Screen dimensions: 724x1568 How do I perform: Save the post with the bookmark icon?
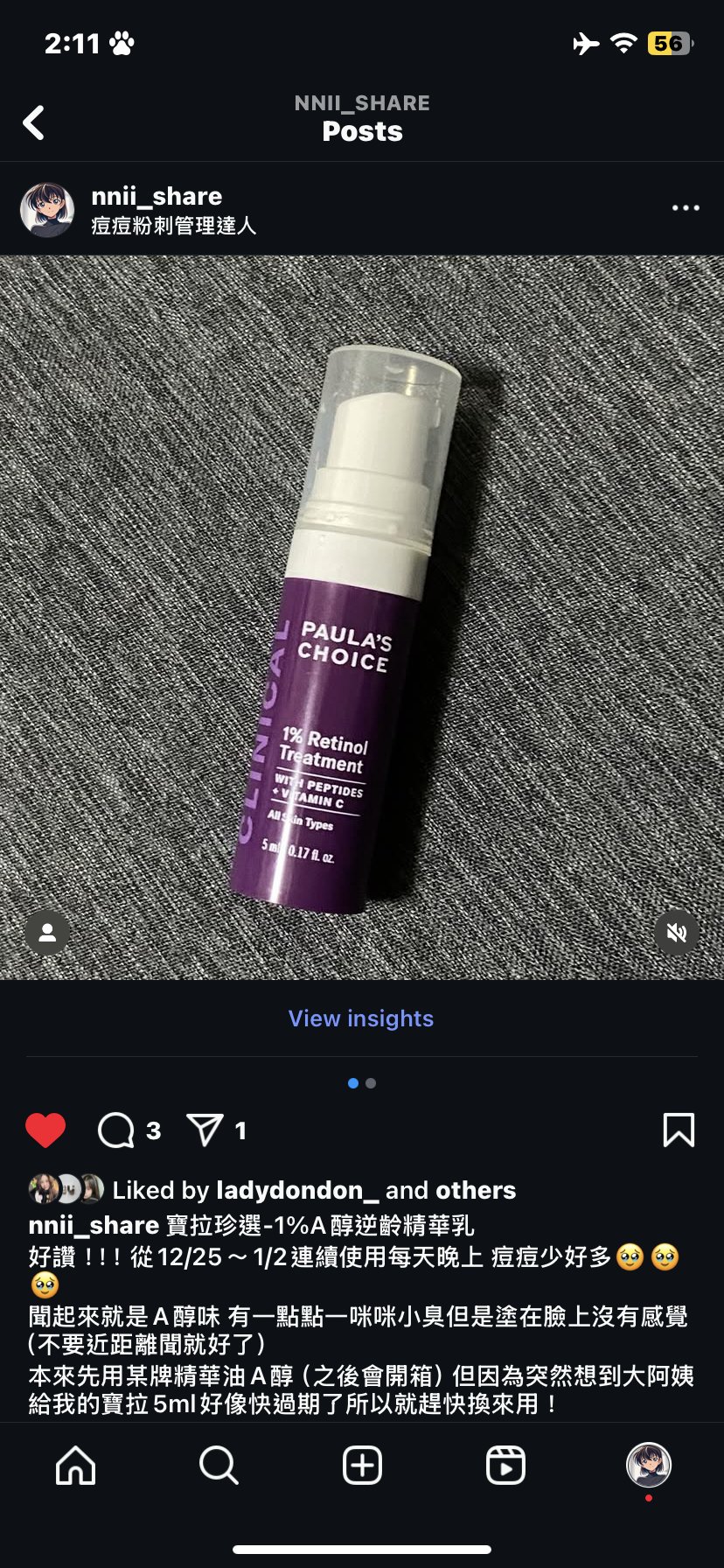click(x=679, y=1130)
